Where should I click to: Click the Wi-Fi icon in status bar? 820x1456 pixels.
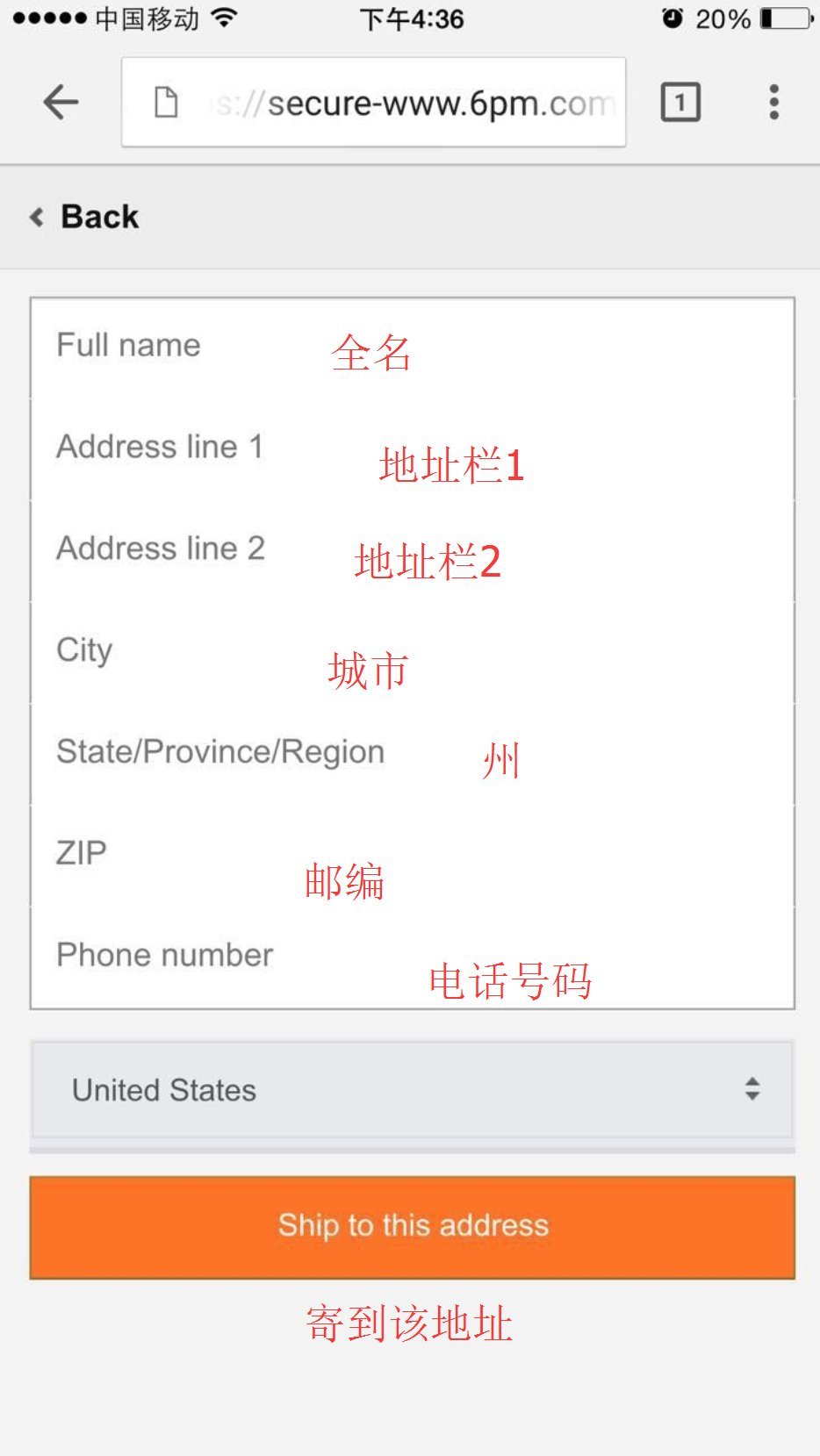click(222, 18)
